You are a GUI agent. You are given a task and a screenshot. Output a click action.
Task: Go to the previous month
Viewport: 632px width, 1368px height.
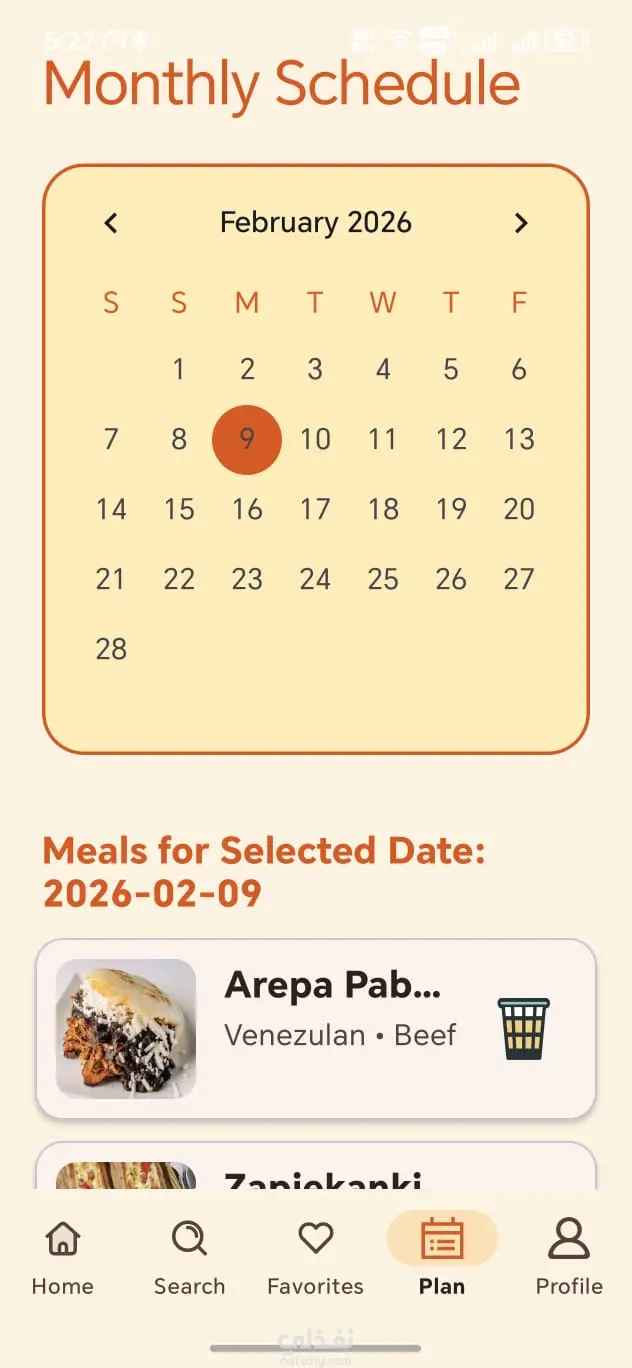tap(111, 223)
